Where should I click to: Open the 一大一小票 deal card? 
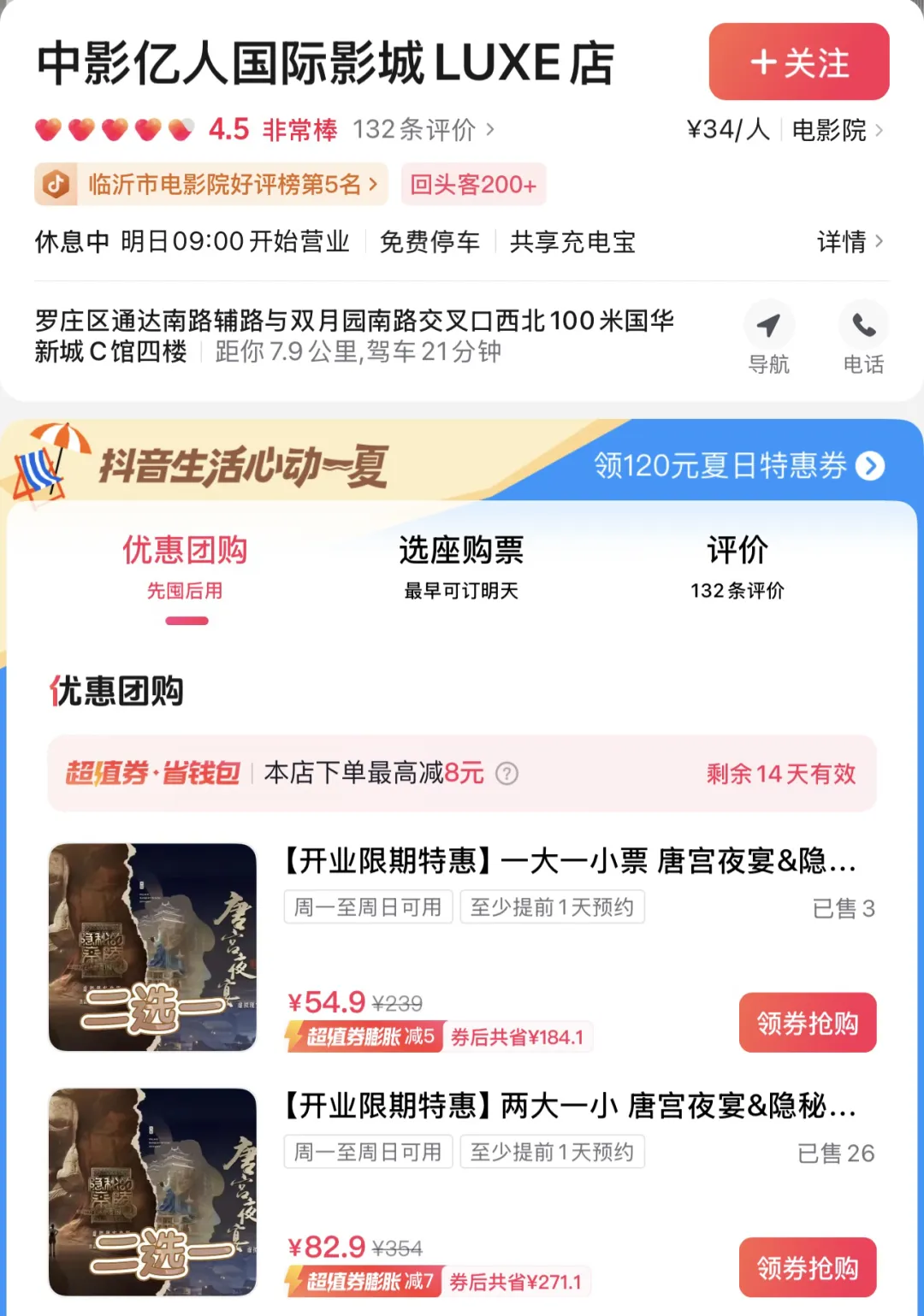(569, 861)
